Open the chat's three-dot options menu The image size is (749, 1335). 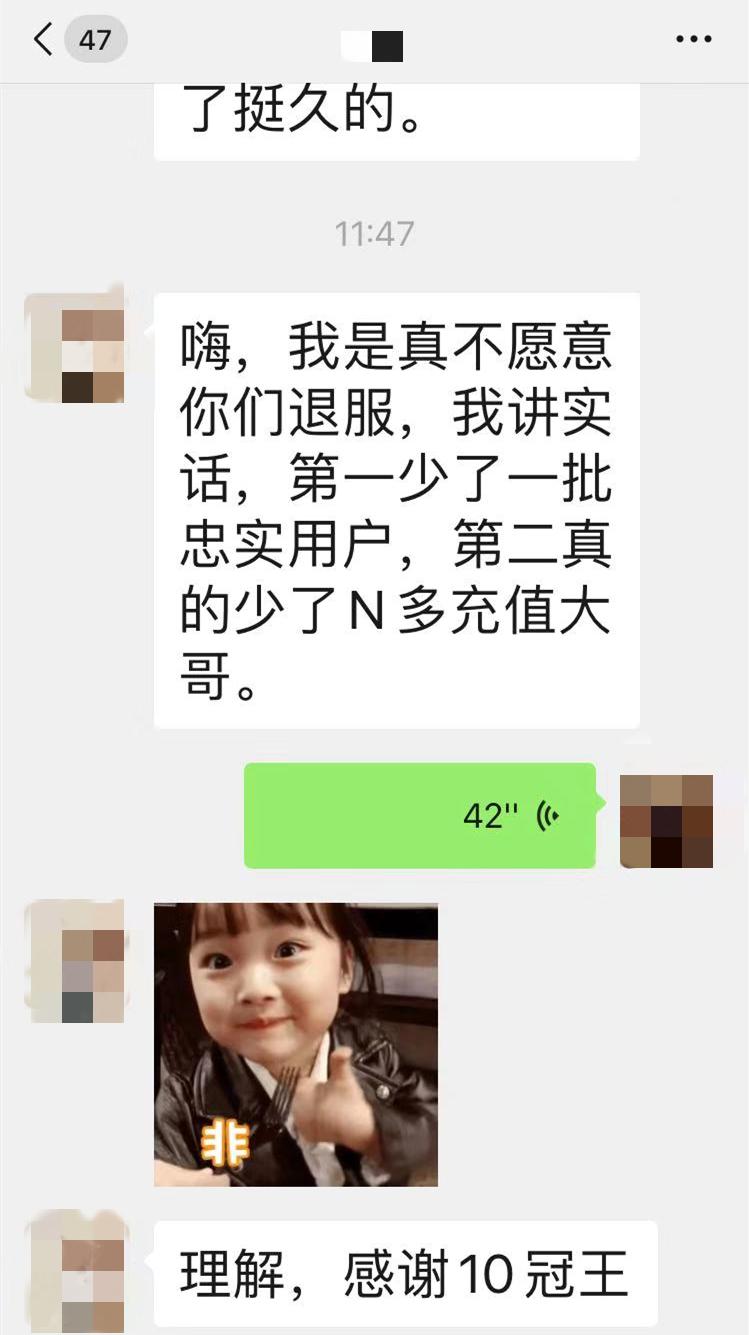[693, 40]
